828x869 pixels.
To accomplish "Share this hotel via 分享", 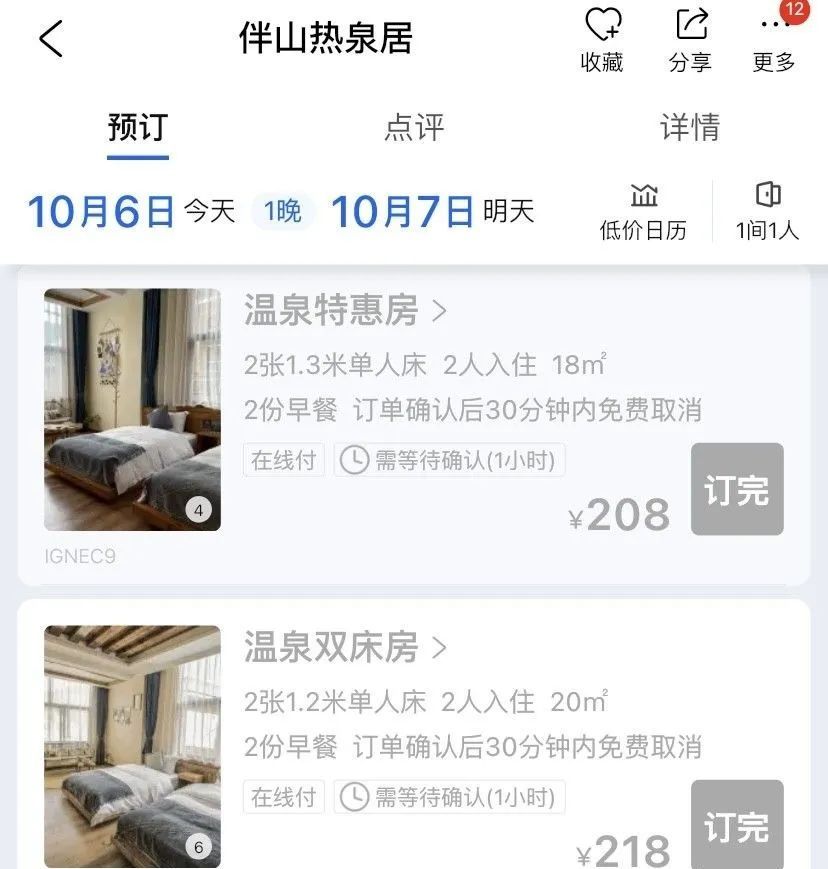I will 690,40.
